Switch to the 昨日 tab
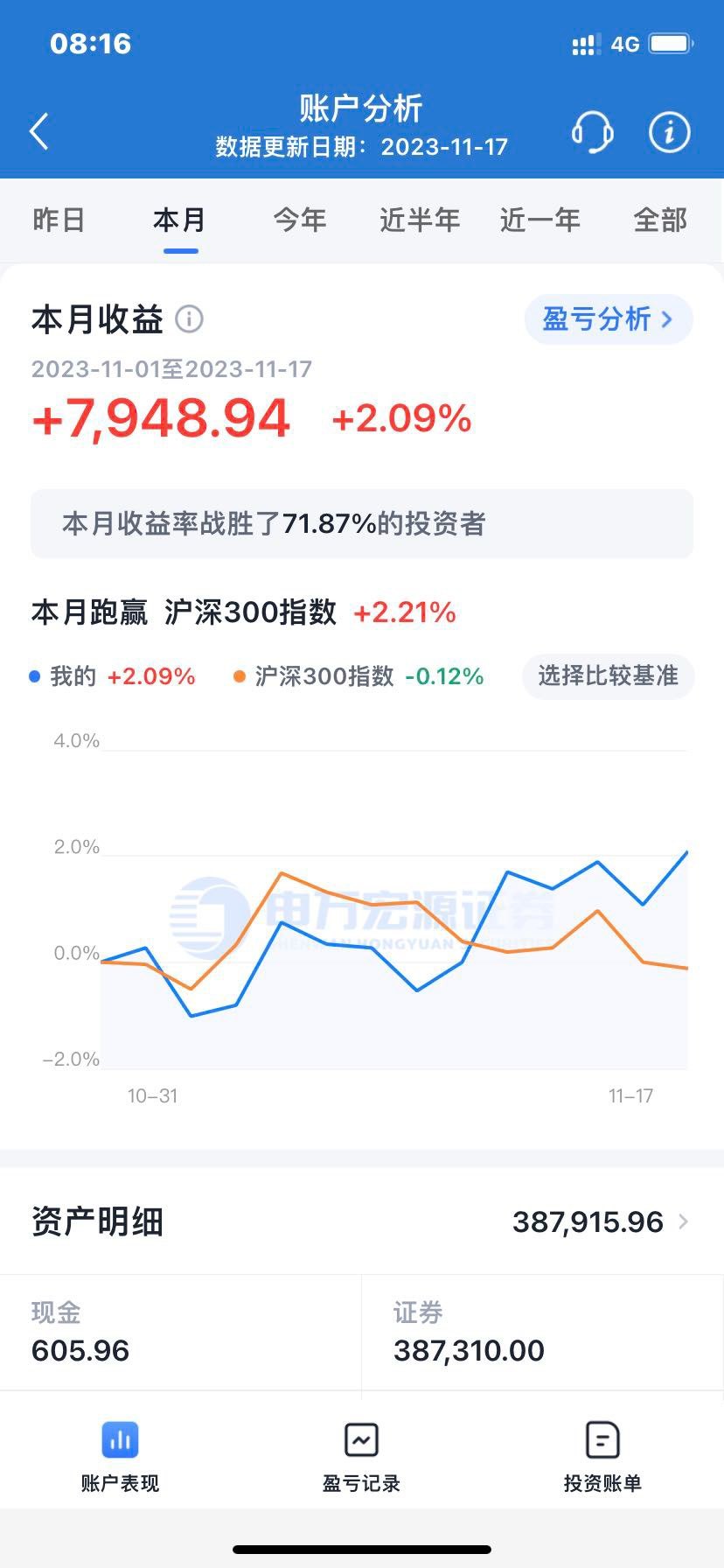Image resolution: width=724 pixels, height=1568 pixels. coord(59,220)
